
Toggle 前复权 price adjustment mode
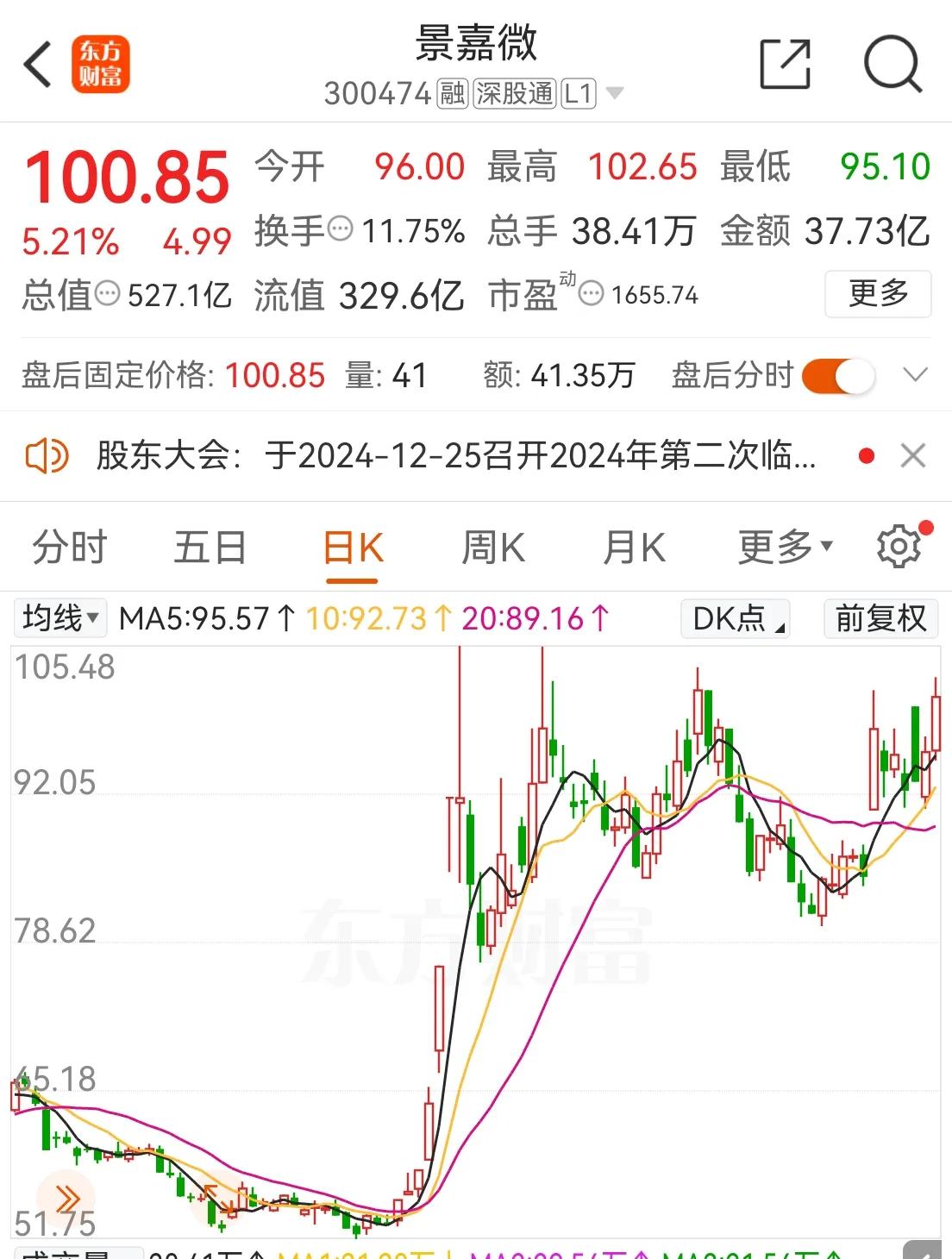[880, 618]
